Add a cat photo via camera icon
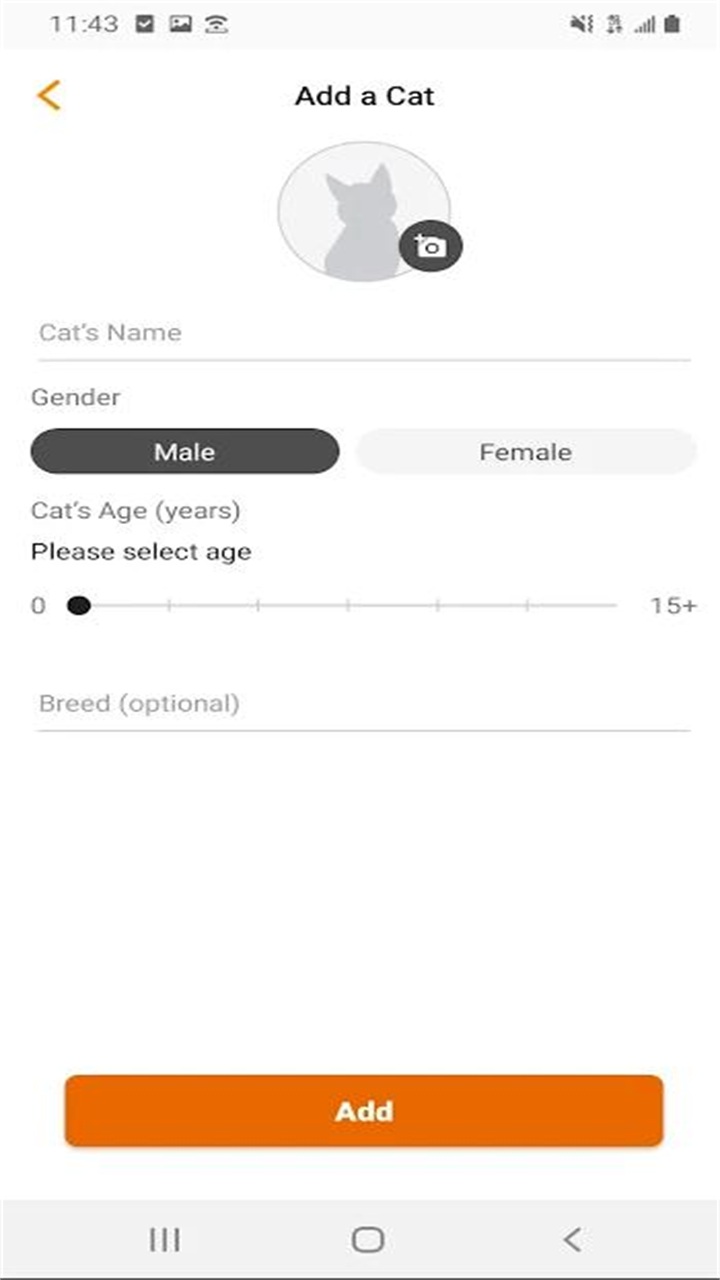Viewport: 720px width, 1280px height. pos(431,246)
